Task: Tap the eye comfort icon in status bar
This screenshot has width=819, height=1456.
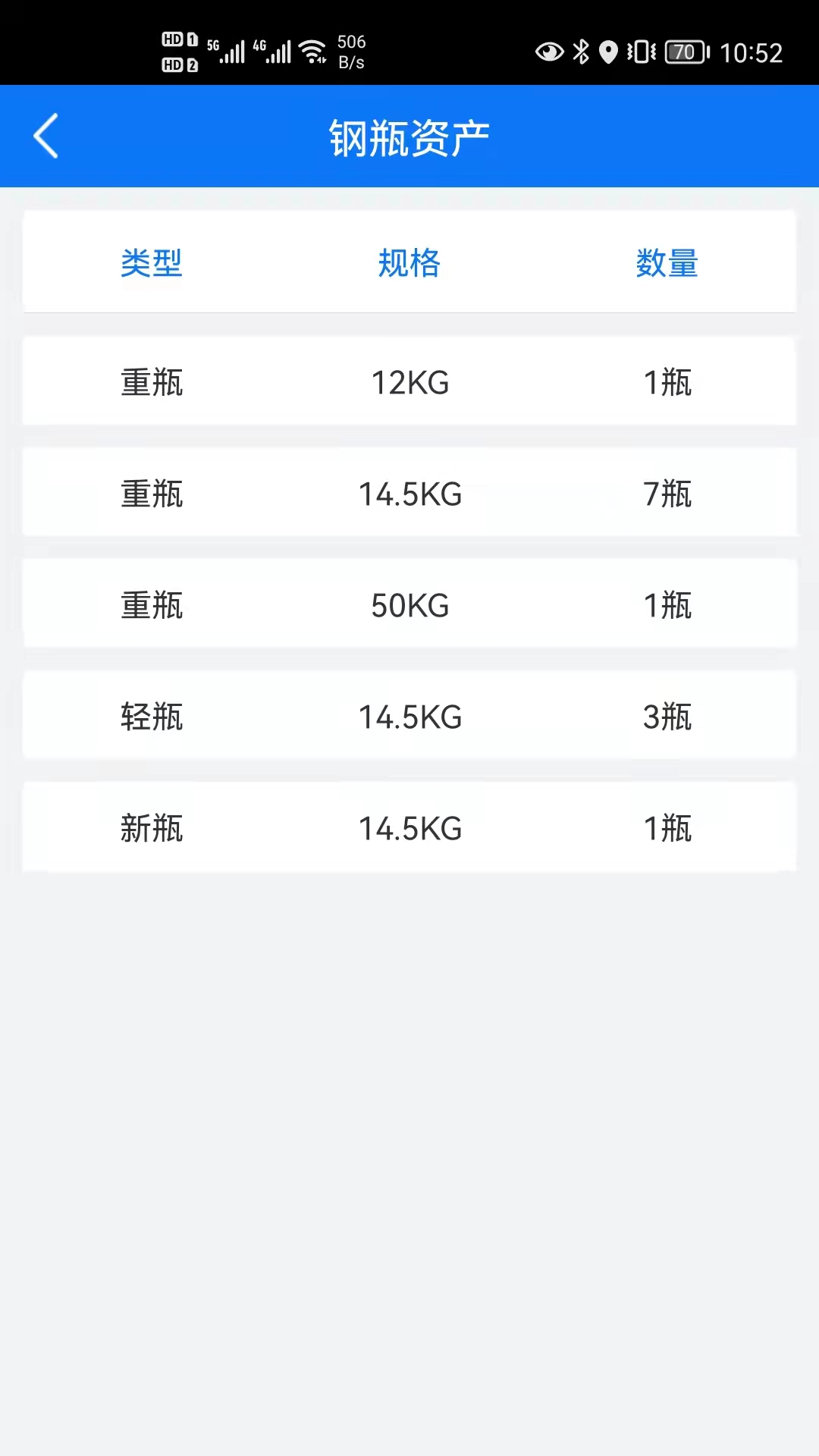Action: tap(548, 52)
